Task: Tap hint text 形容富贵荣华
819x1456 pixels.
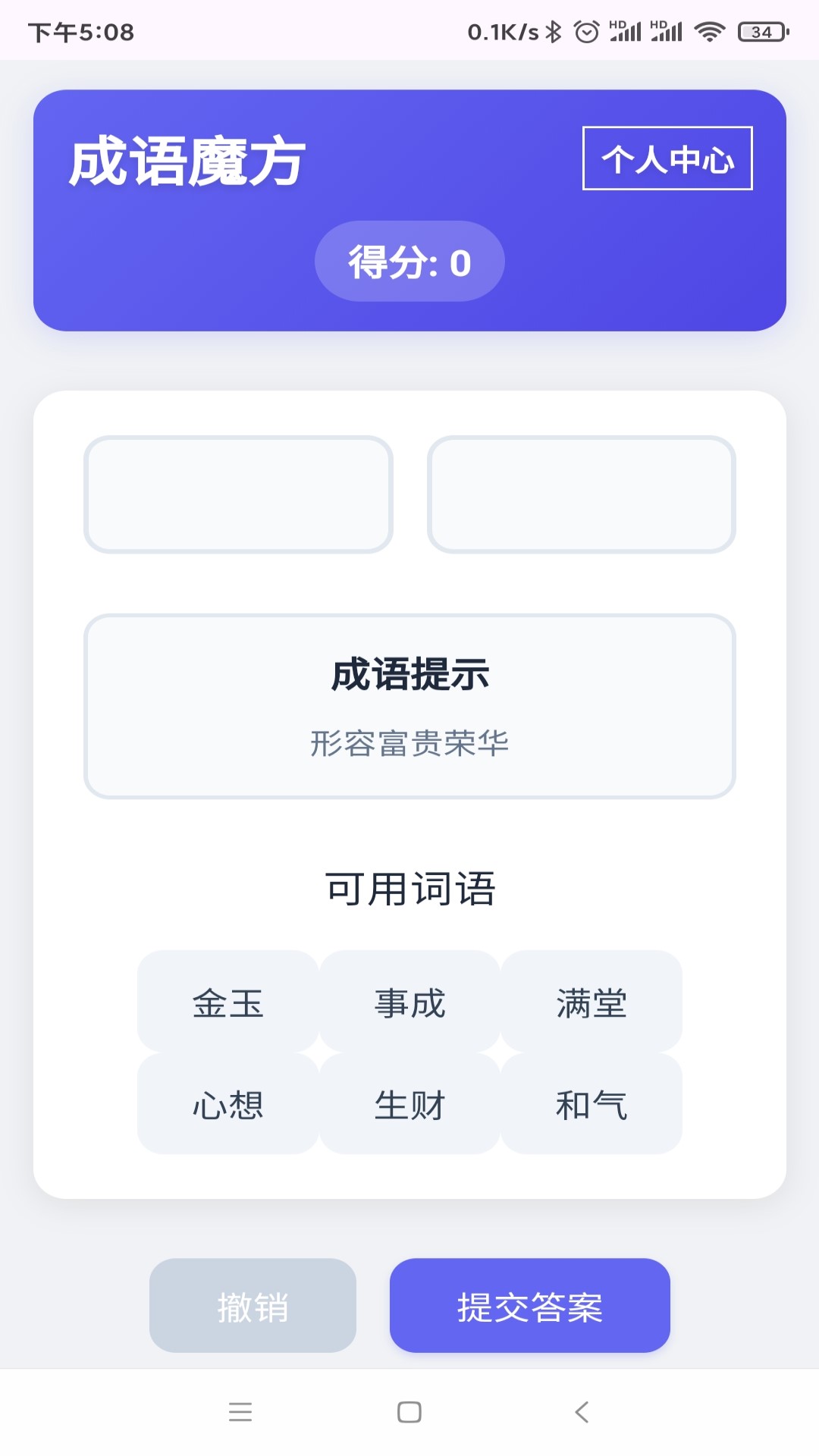Action: (409, 745)
